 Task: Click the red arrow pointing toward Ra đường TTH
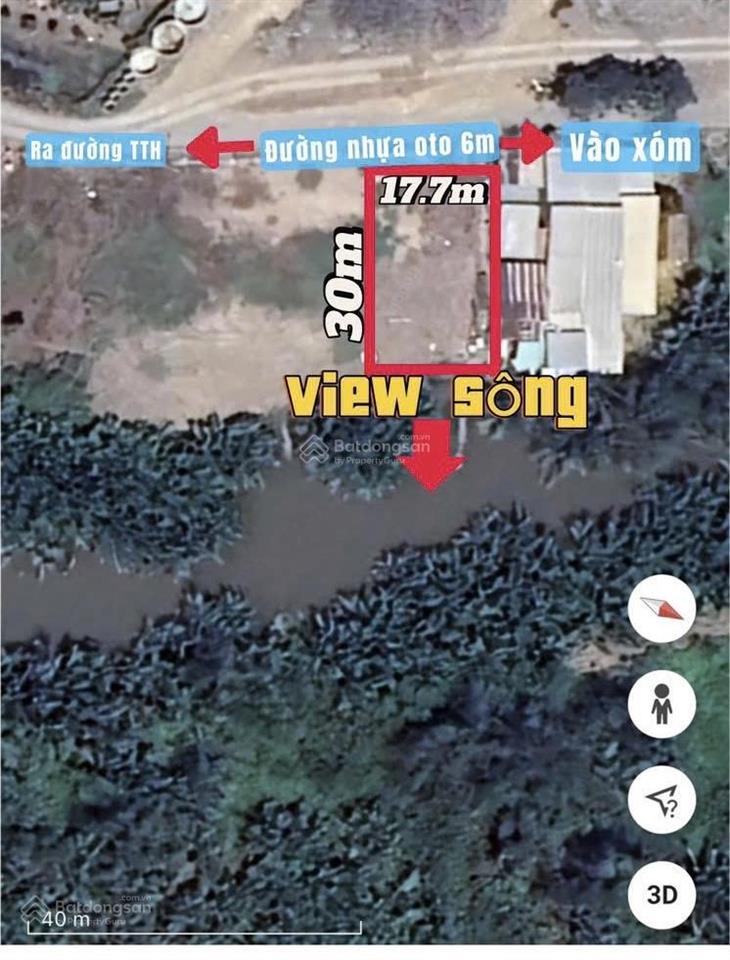click(220, 145)
